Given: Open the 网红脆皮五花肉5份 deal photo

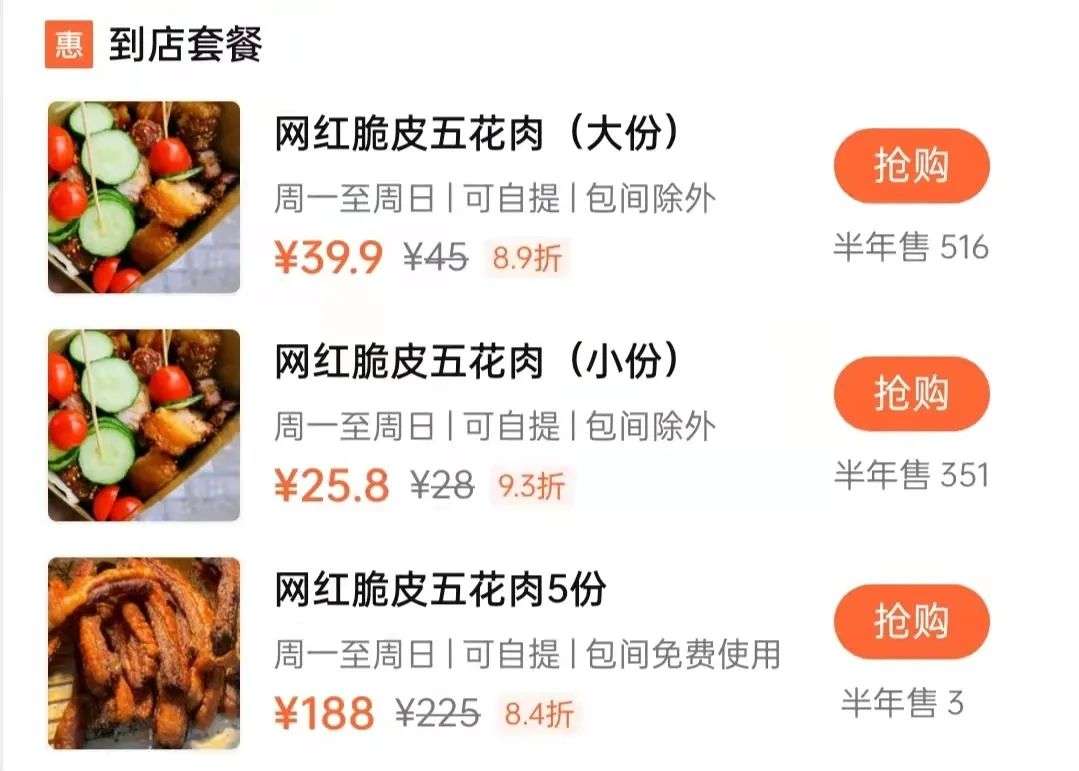Looking at the screenshot, I should tap(144, 653).
